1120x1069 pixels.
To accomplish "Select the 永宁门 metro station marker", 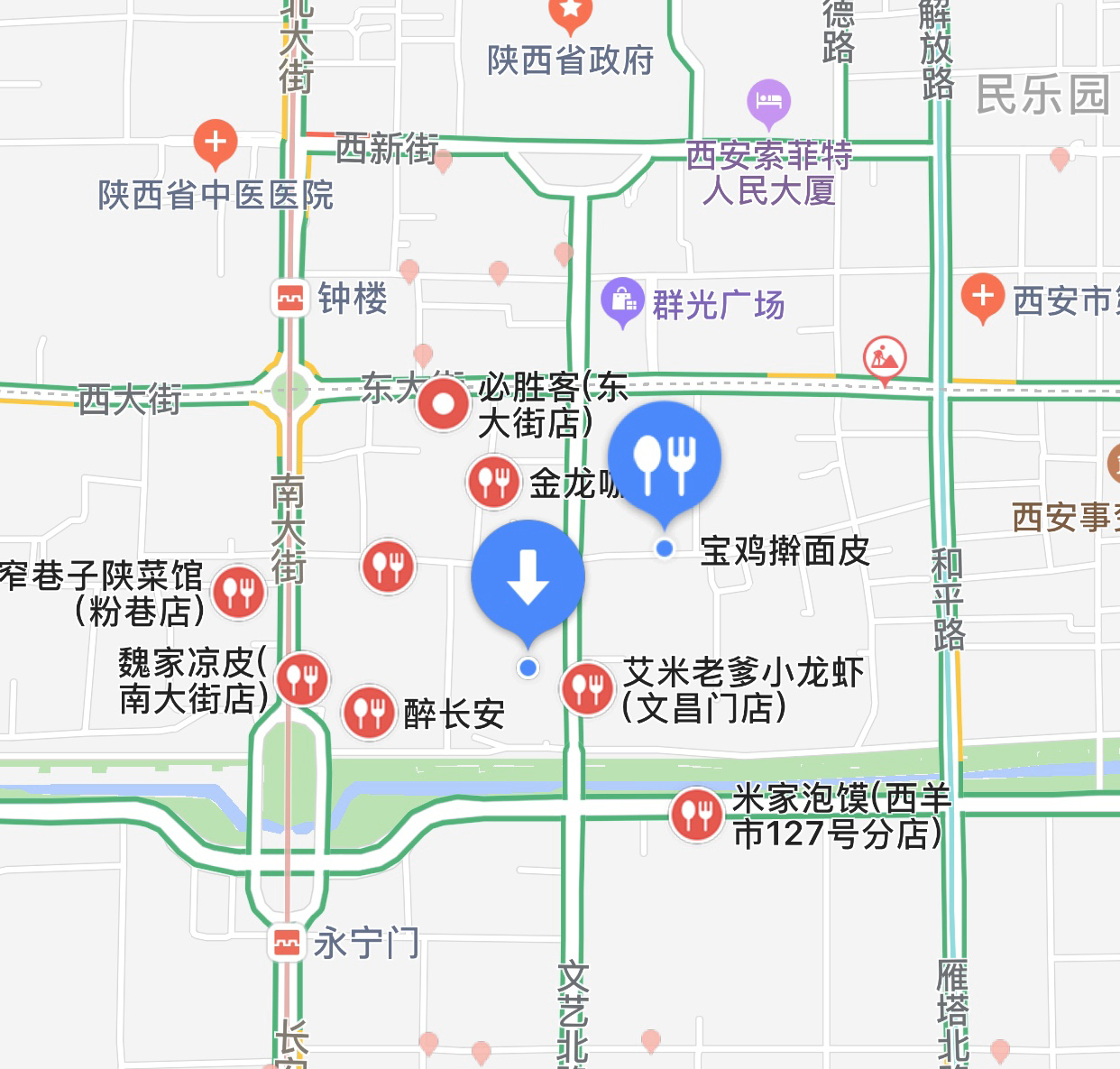I will click(x=287, y=944).
